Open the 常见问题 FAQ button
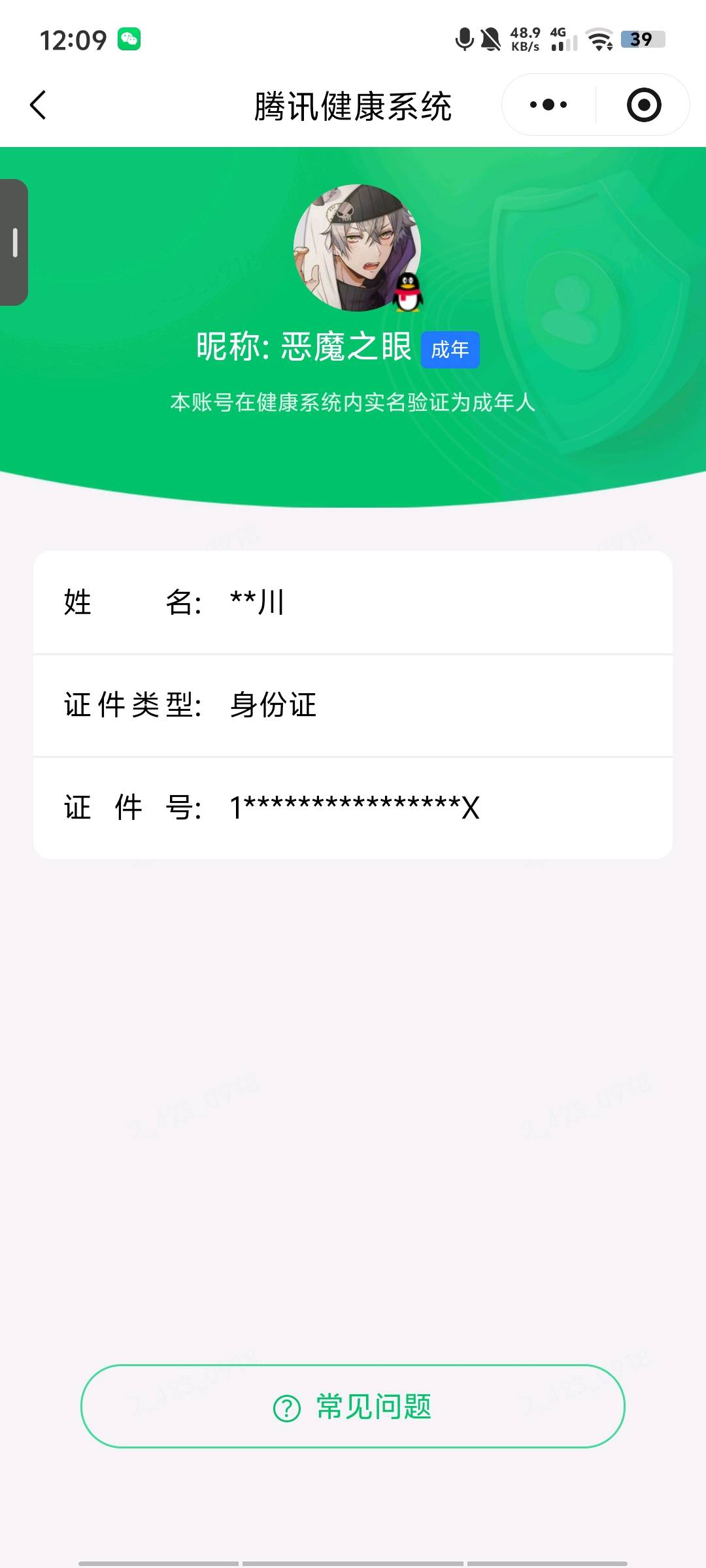 pyautogui.click(x=353, y=1406)
